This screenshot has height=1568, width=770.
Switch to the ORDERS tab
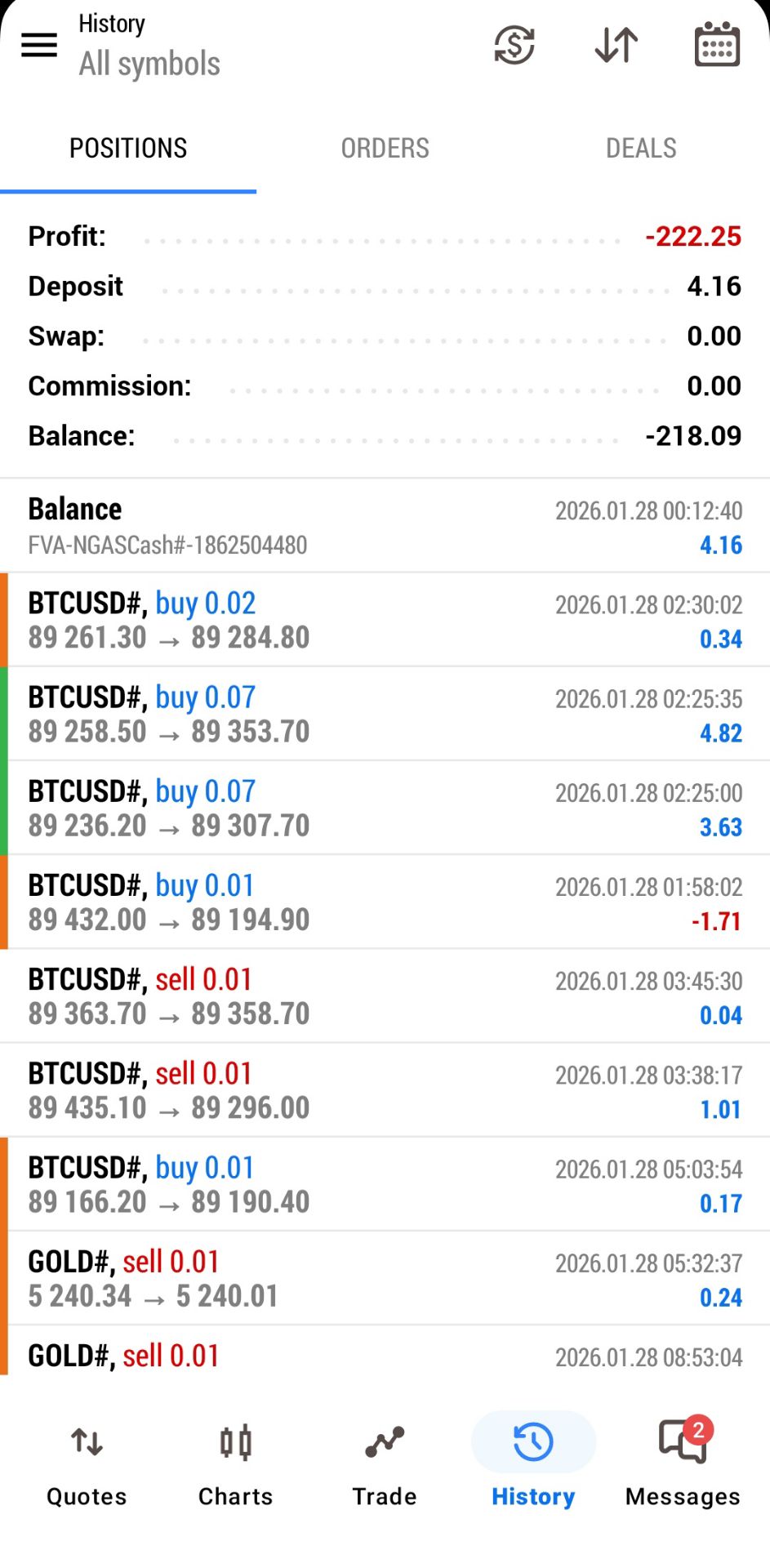point(385,148)
